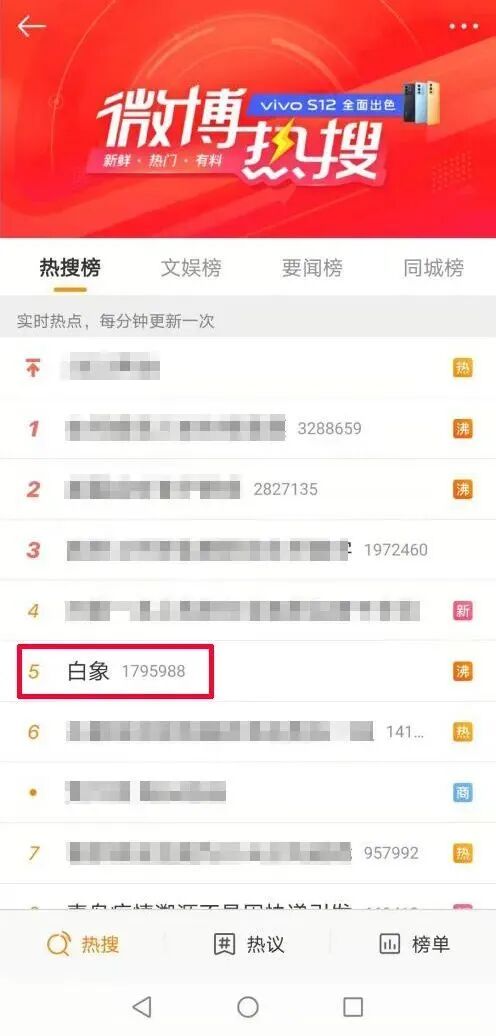Switch to the 要闻榜 tab

(x=312, y=268)
